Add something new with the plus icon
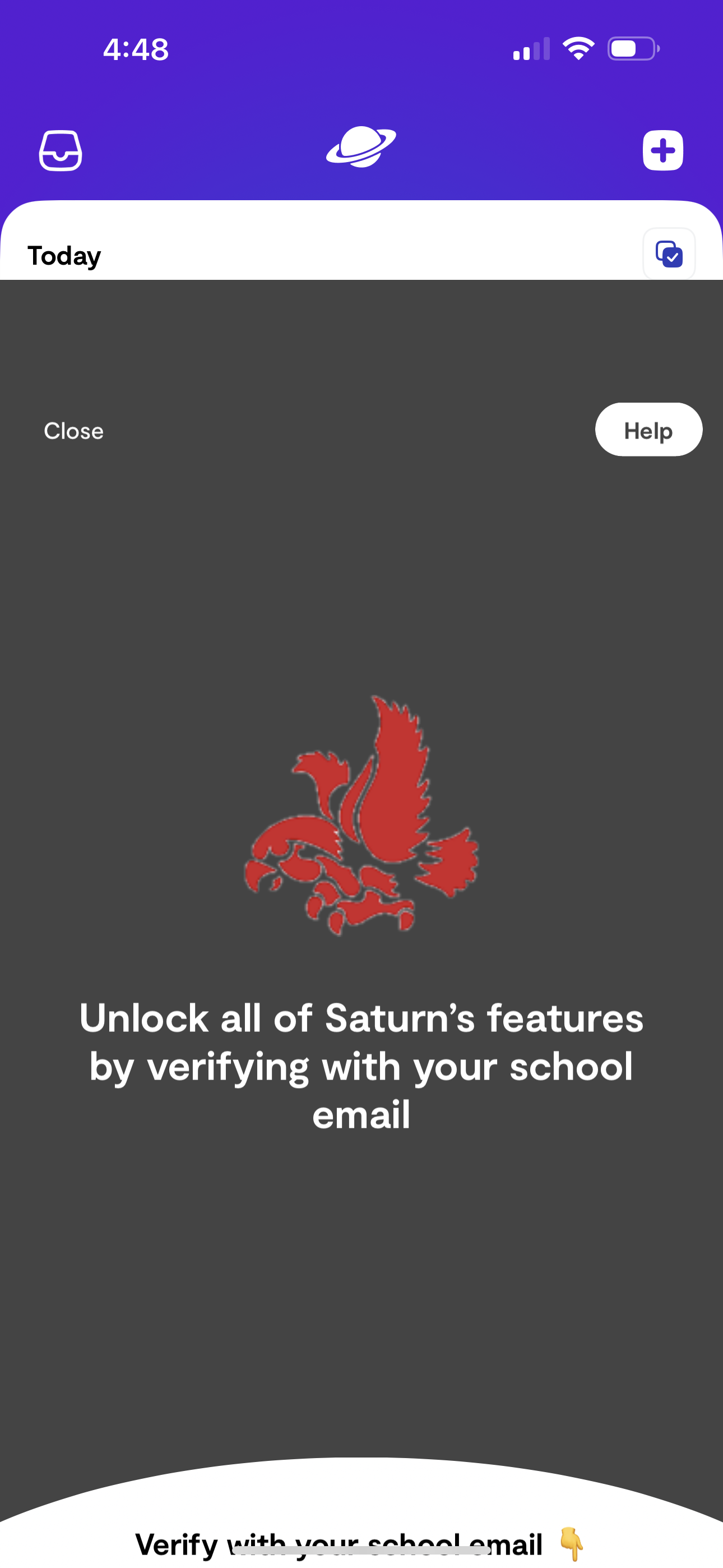Viewport: 723px width, 1568px height. [662, 150]
